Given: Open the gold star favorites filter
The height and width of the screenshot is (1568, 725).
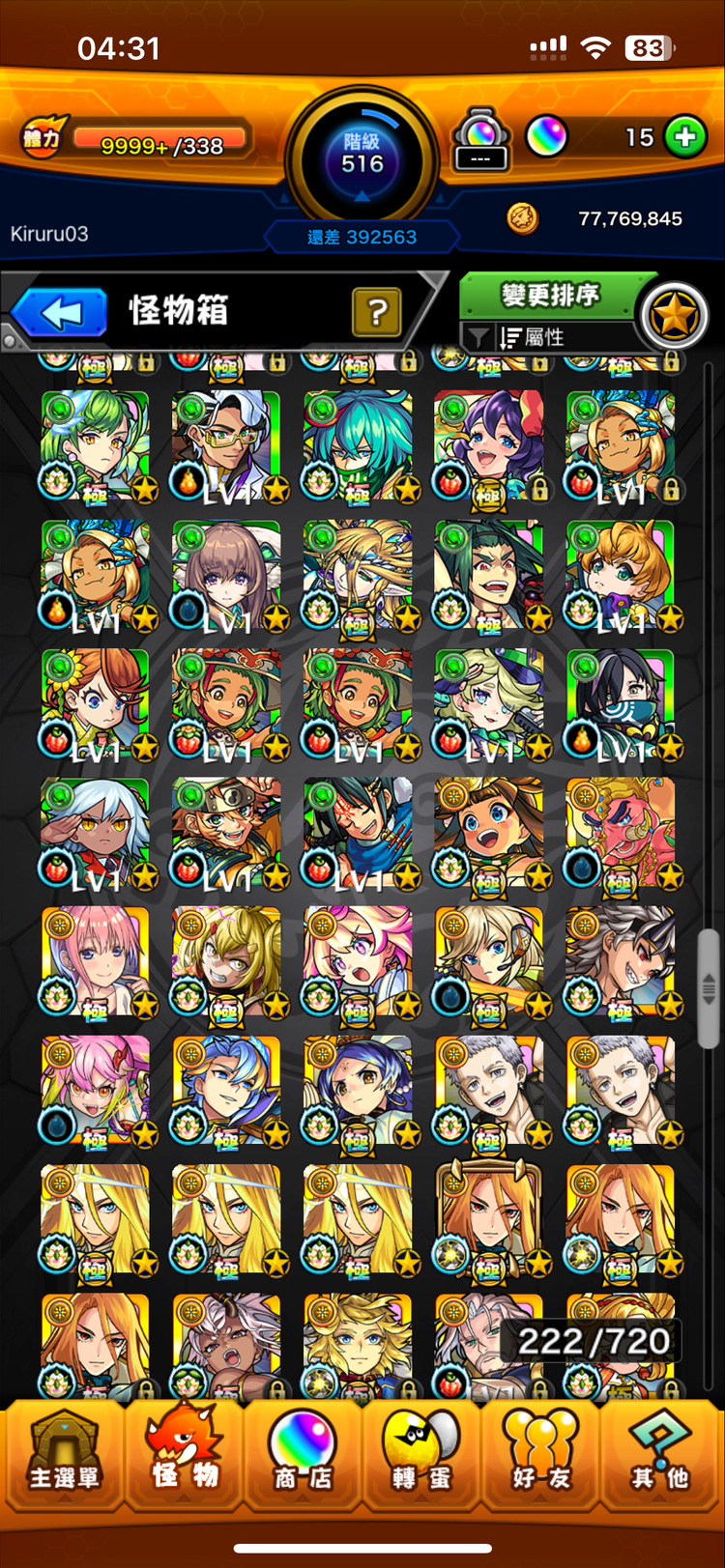Looking at the screenshot, I should [x=675, y=315].
